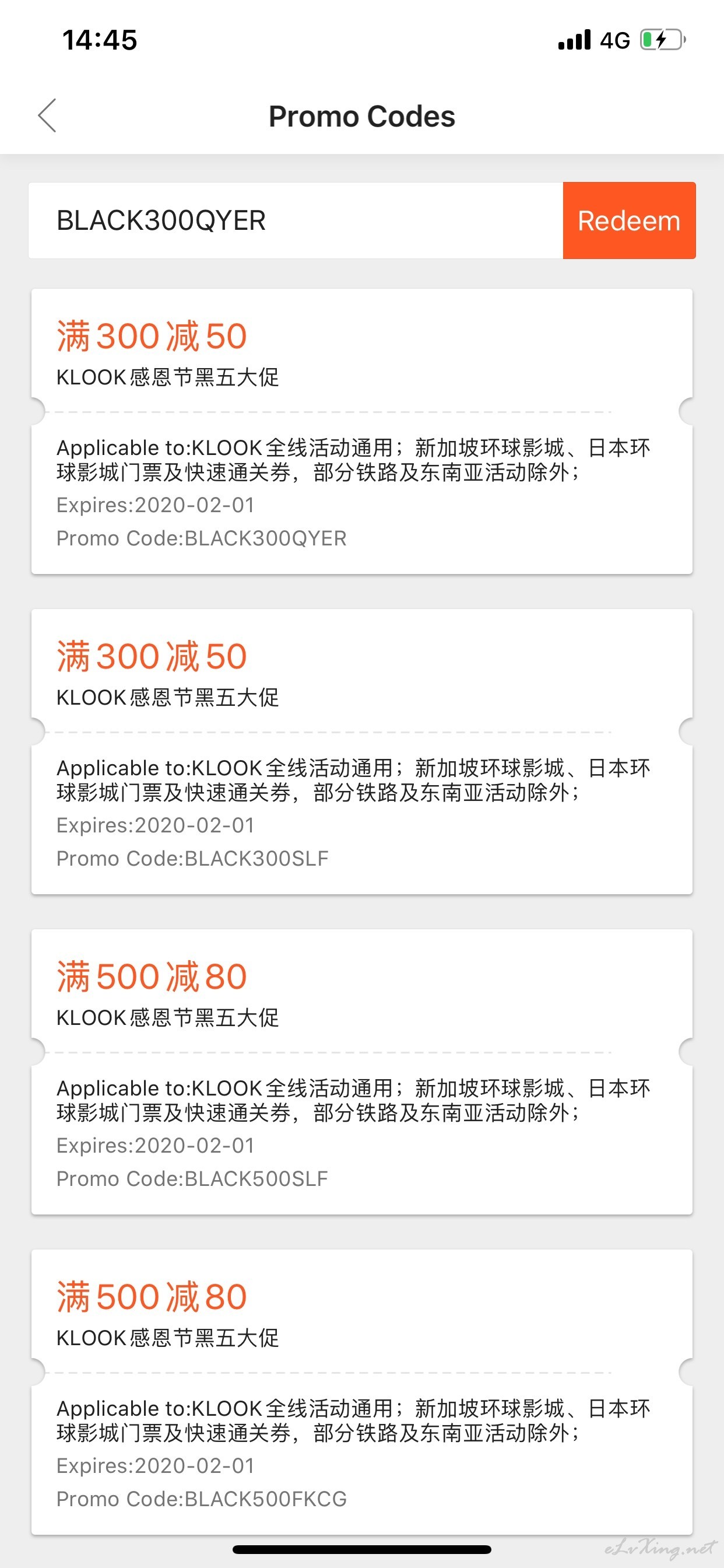Image resolution: width=724 pixels, height=1568 pixels.
Task: Choose the BLACK500SLF coupon card
Action: 362,1072
